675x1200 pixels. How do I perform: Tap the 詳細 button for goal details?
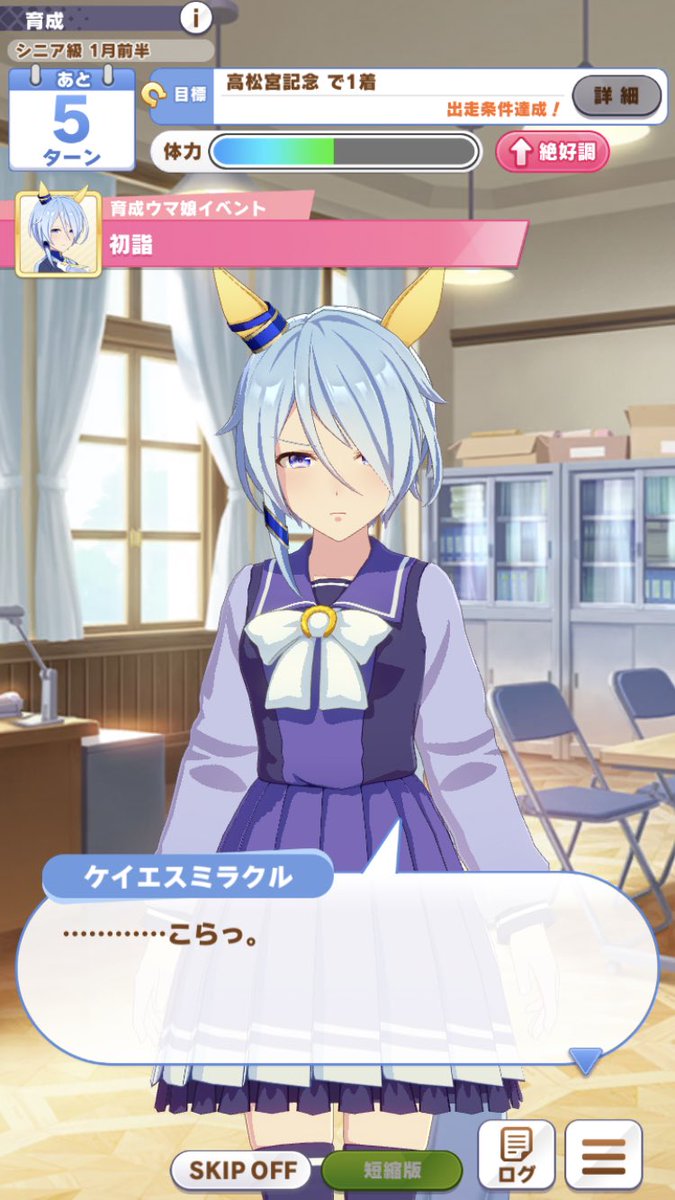click(616, 97)
